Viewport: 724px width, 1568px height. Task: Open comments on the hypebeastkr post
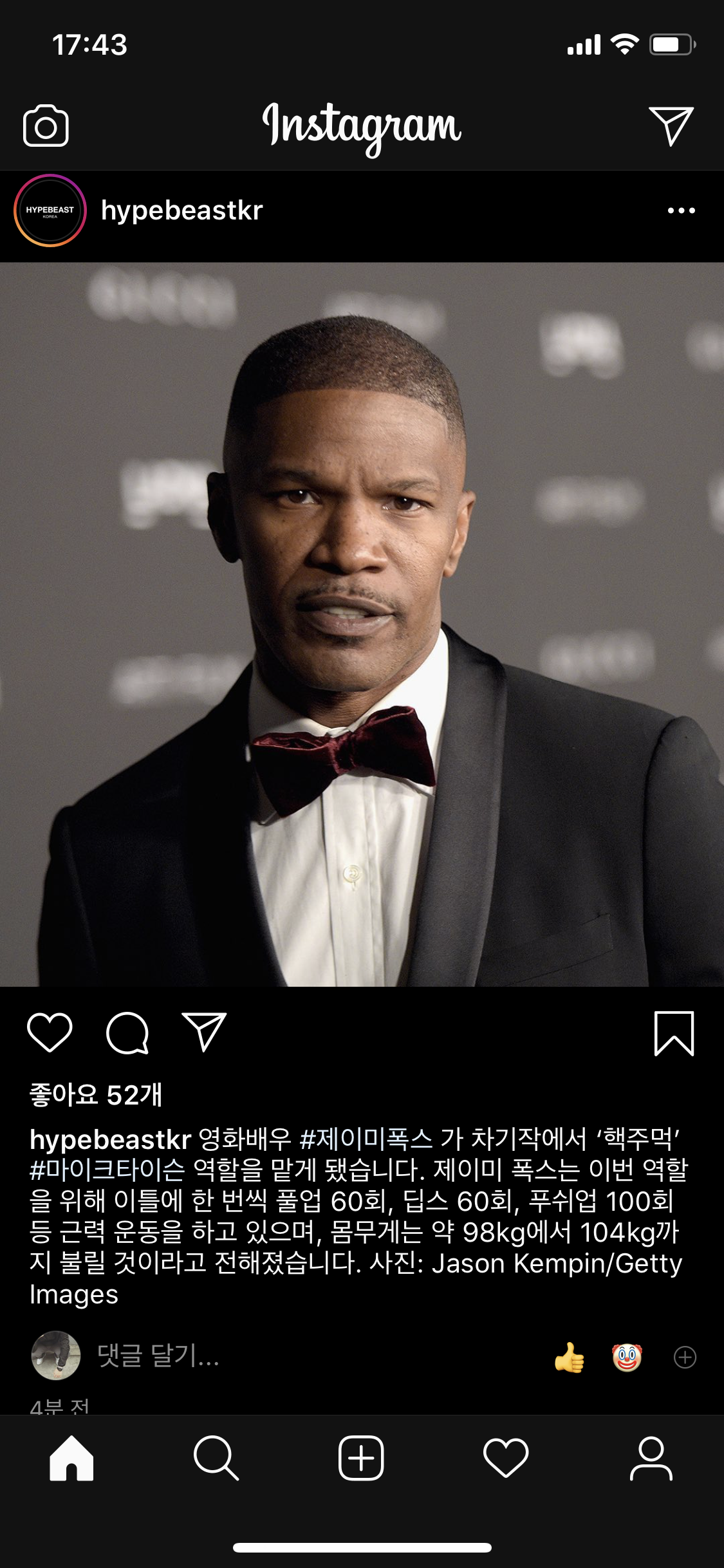click(x=127, y=1032)
